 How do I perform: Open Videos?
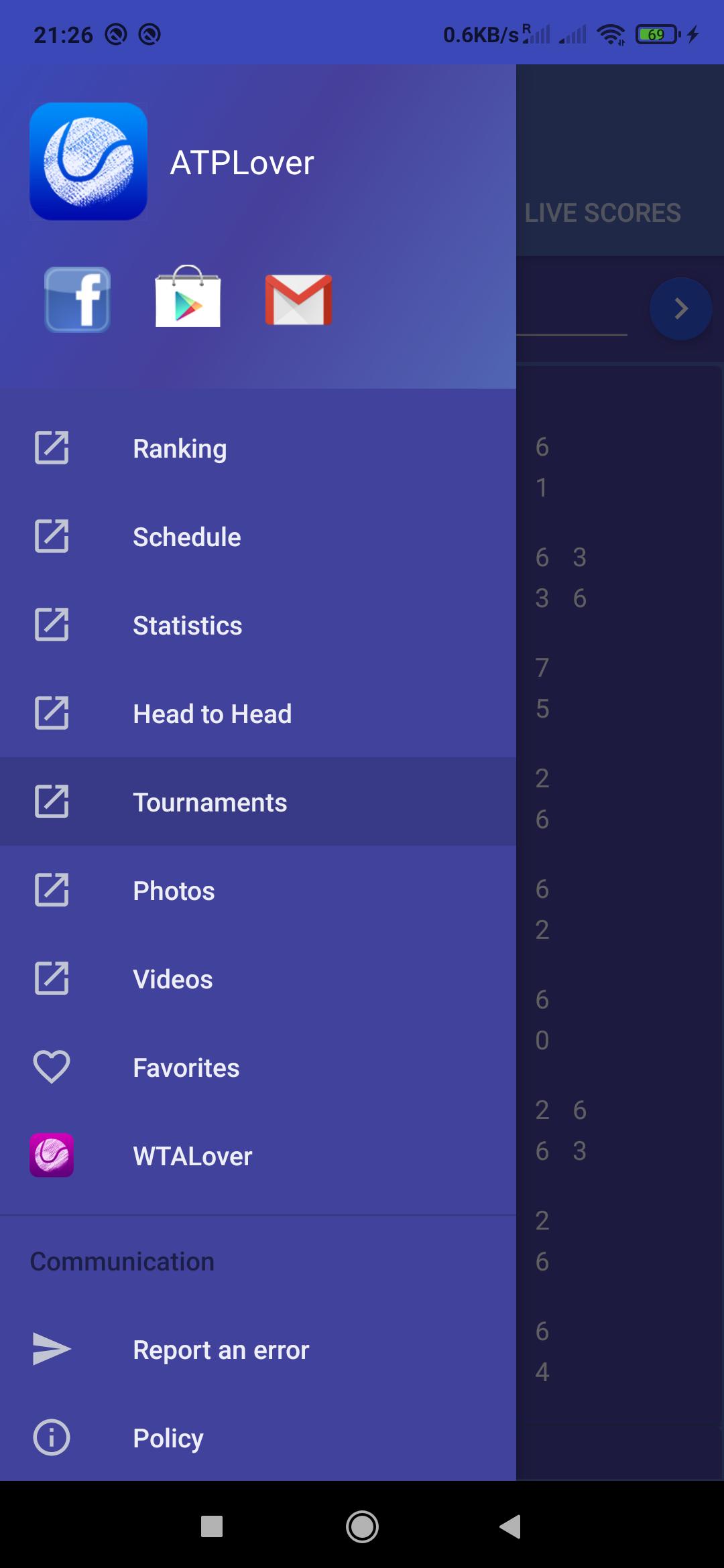pos(258,979)
